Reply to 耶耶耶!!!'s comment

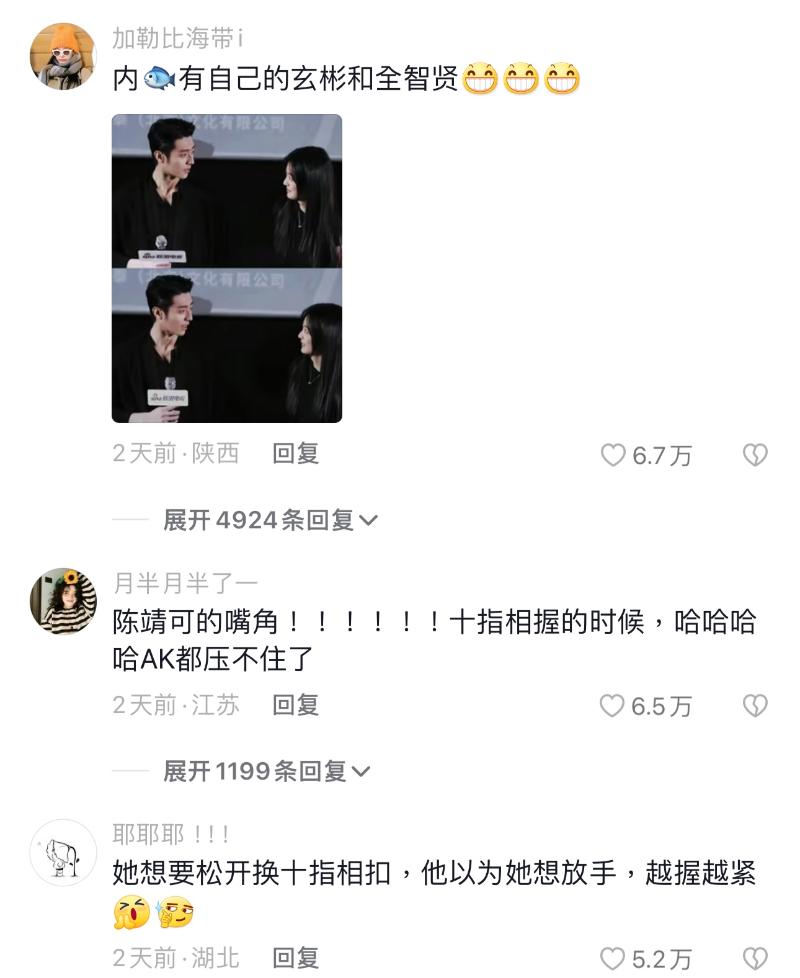coord(295,958)
